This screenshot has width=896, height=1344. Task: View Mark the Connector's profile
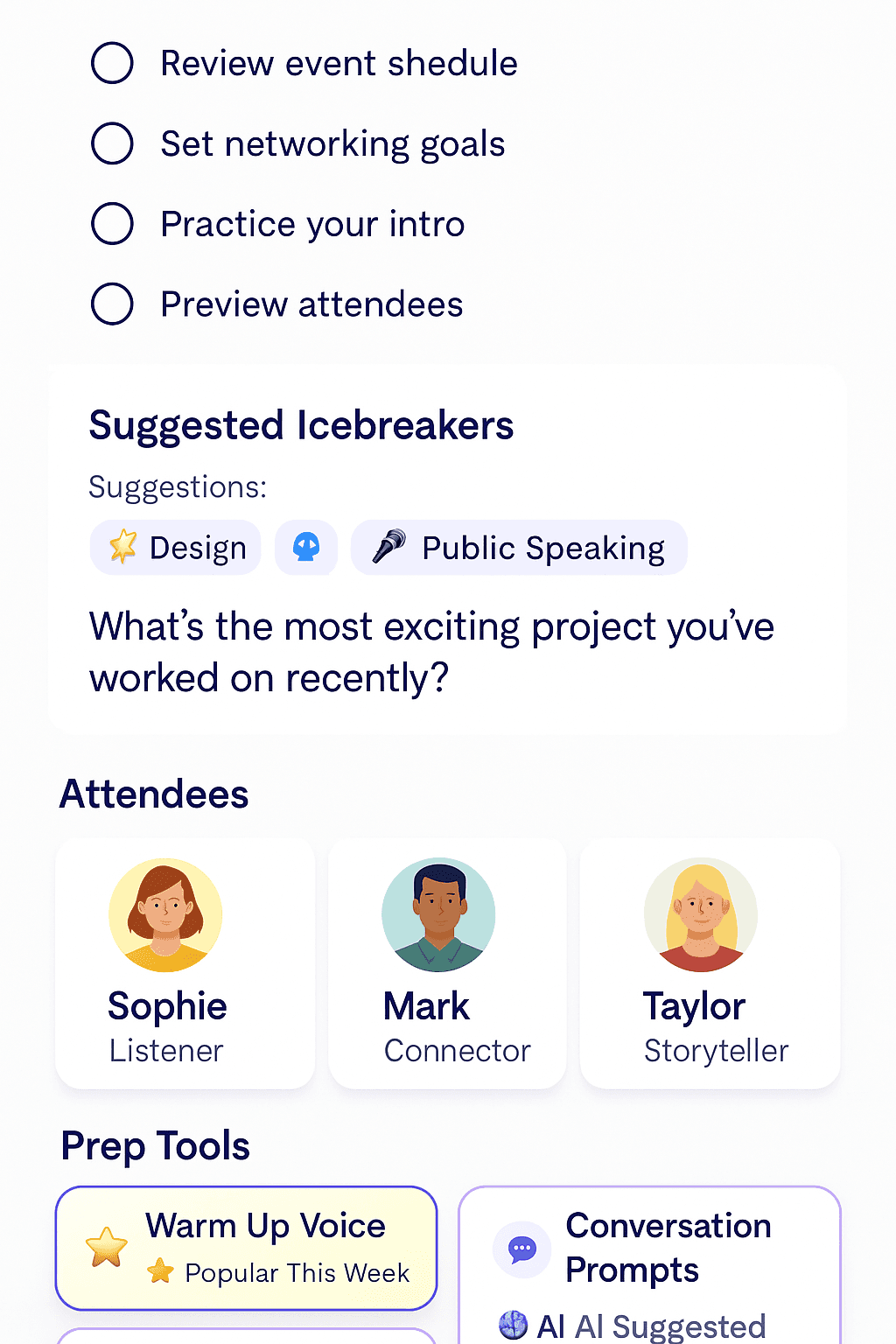tap(447, 963)
